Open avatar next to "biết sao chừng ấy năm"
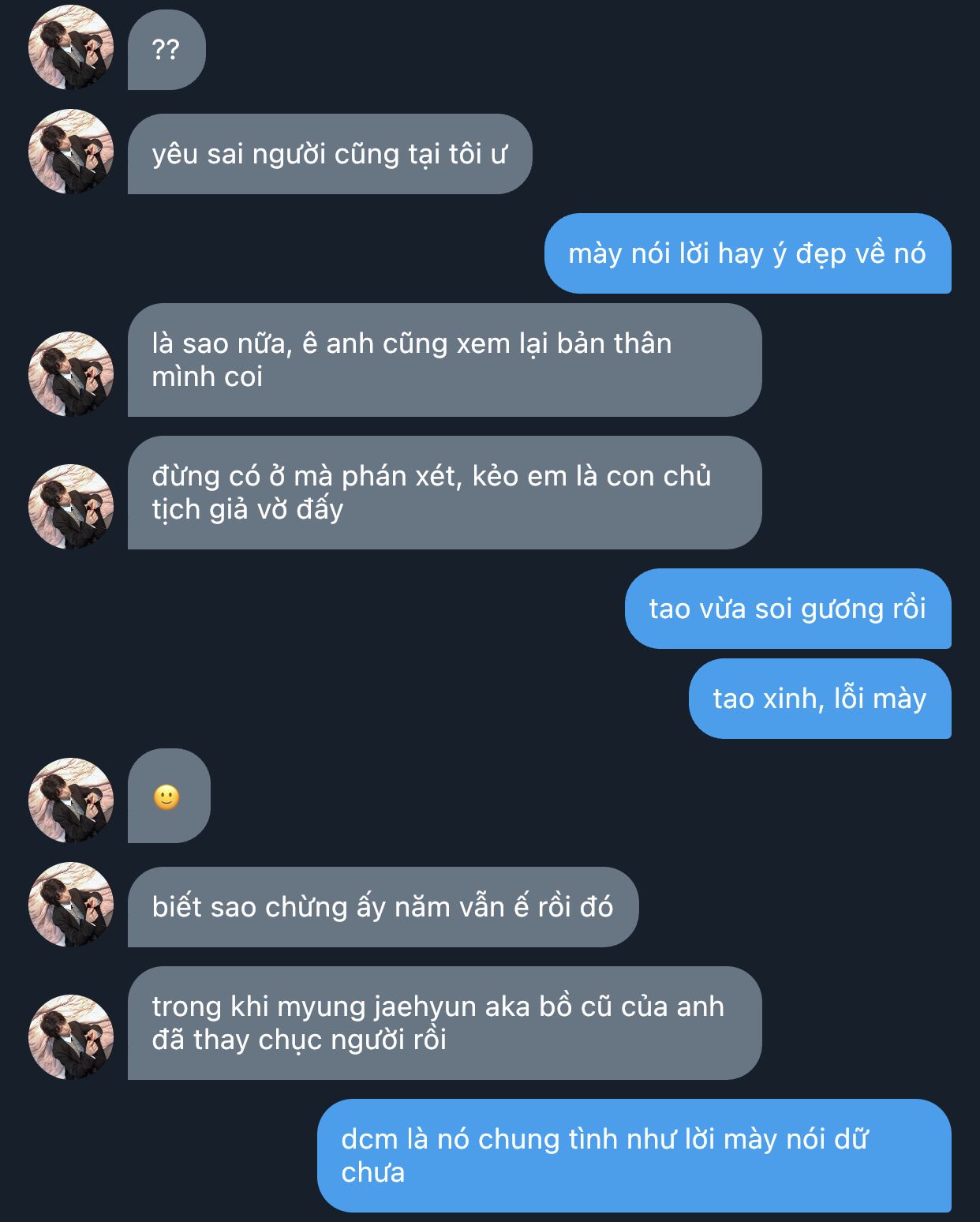This screenshot has height=1222, width=980. pos(71,905)
